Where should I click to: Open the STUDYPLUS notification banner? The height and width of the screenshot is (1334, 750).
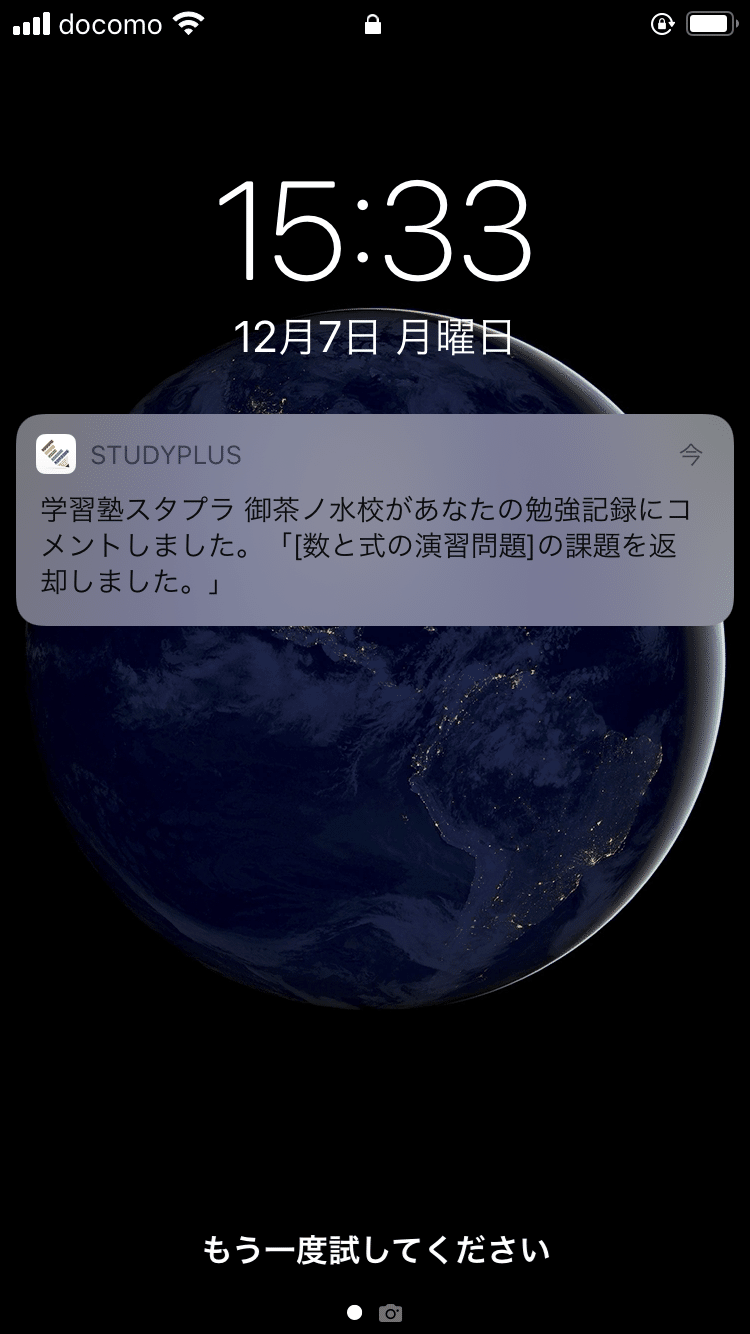[x=375, y=515]
